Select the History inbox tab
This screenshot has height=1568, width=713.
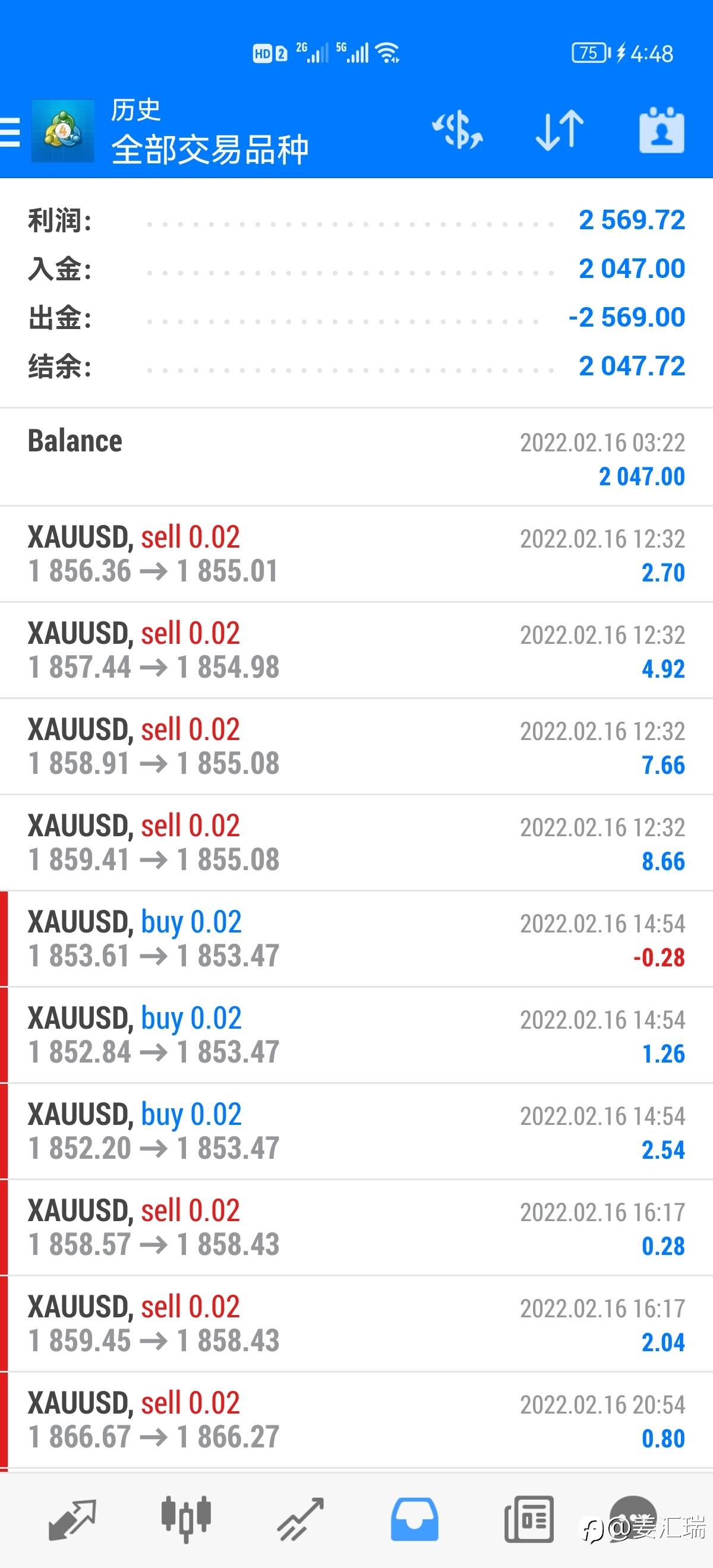[x=414, y=1520]
